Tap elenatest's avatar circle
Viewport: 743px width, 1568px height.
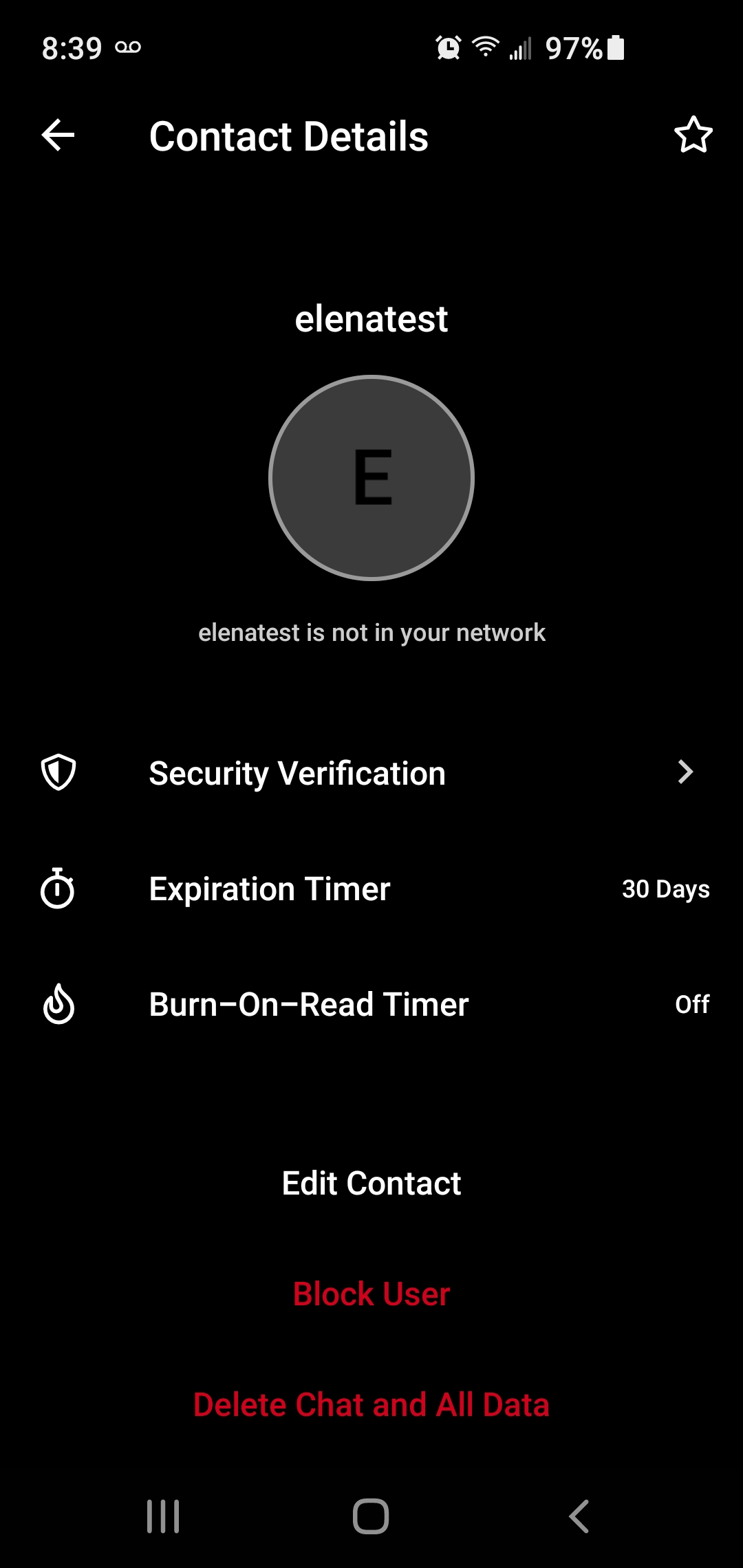pos(371,478)
